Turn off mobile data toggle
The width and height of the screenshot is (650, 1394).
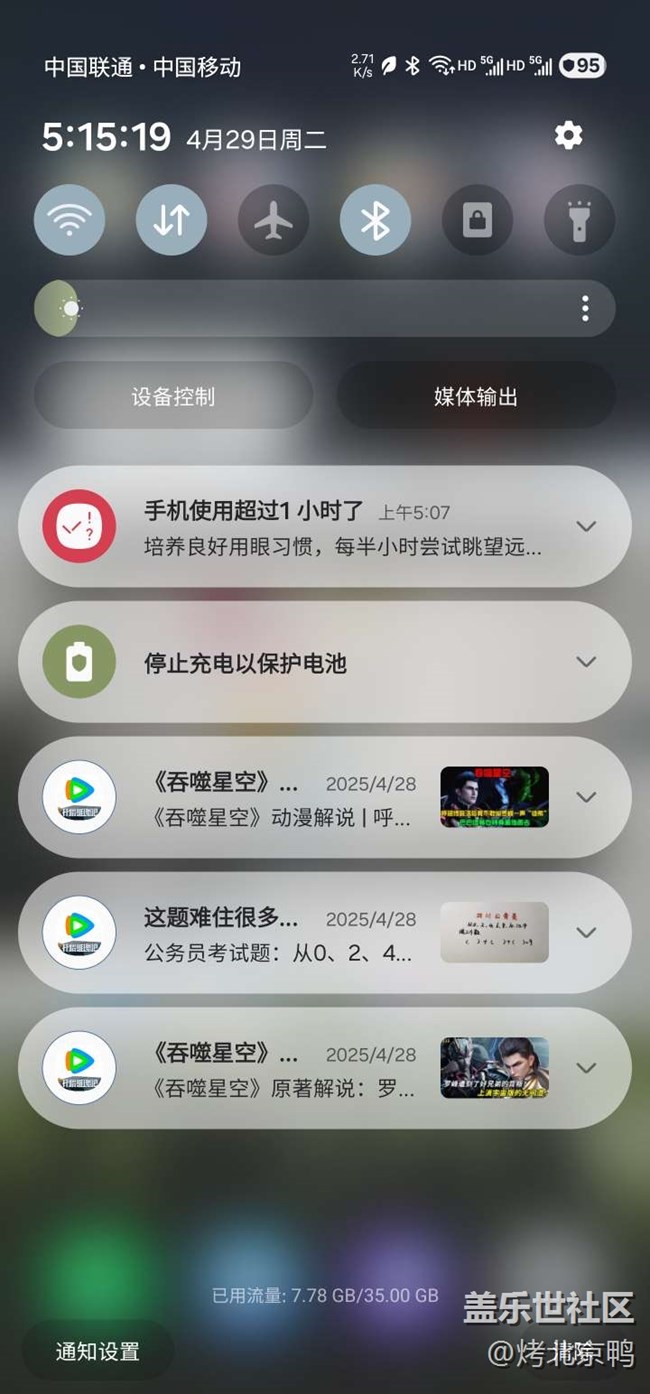click(x=171, y=220)
